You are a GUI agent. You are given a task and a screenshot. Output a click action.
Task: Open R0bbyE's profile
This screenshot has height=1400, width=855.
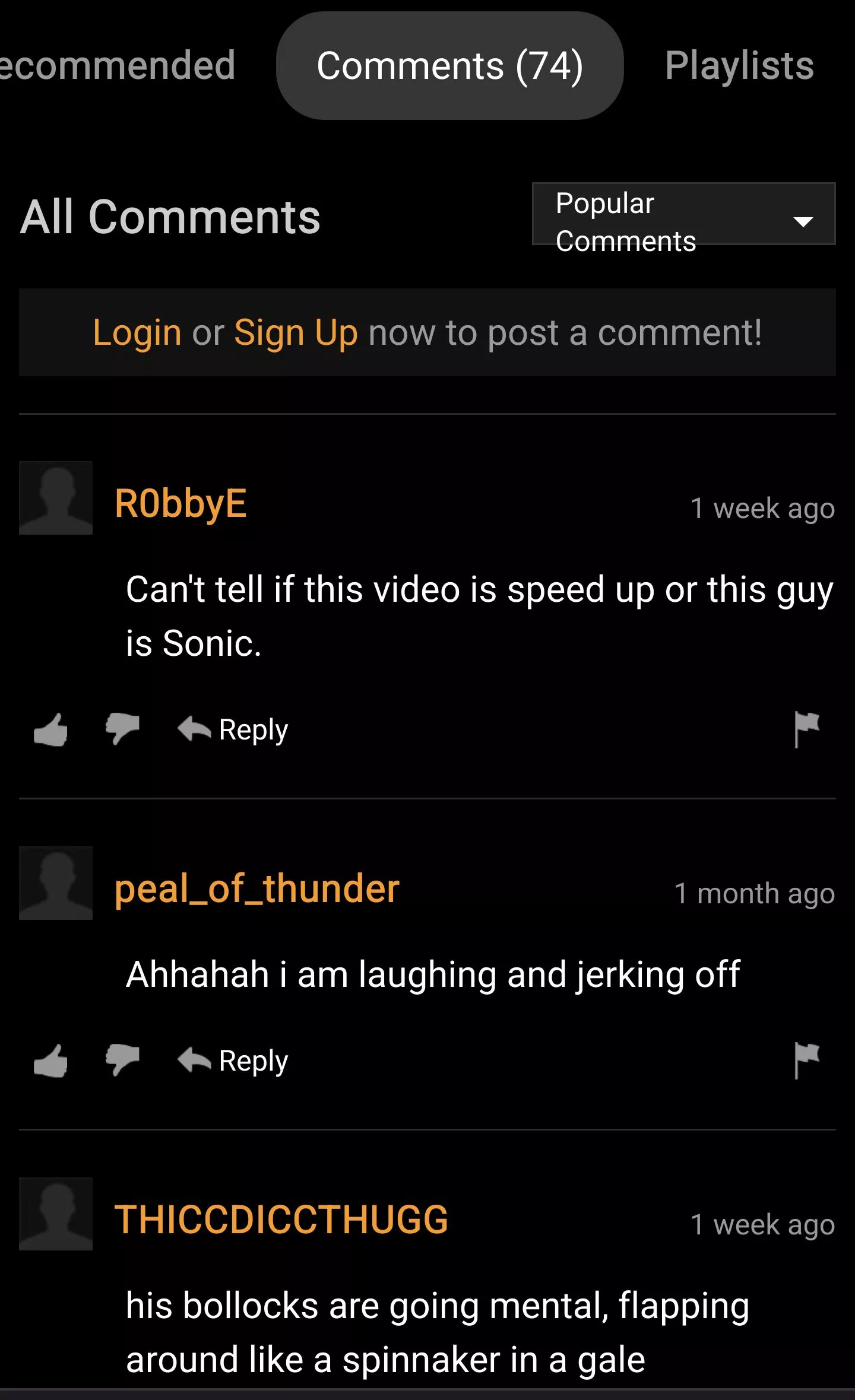[x=180, y=503]
